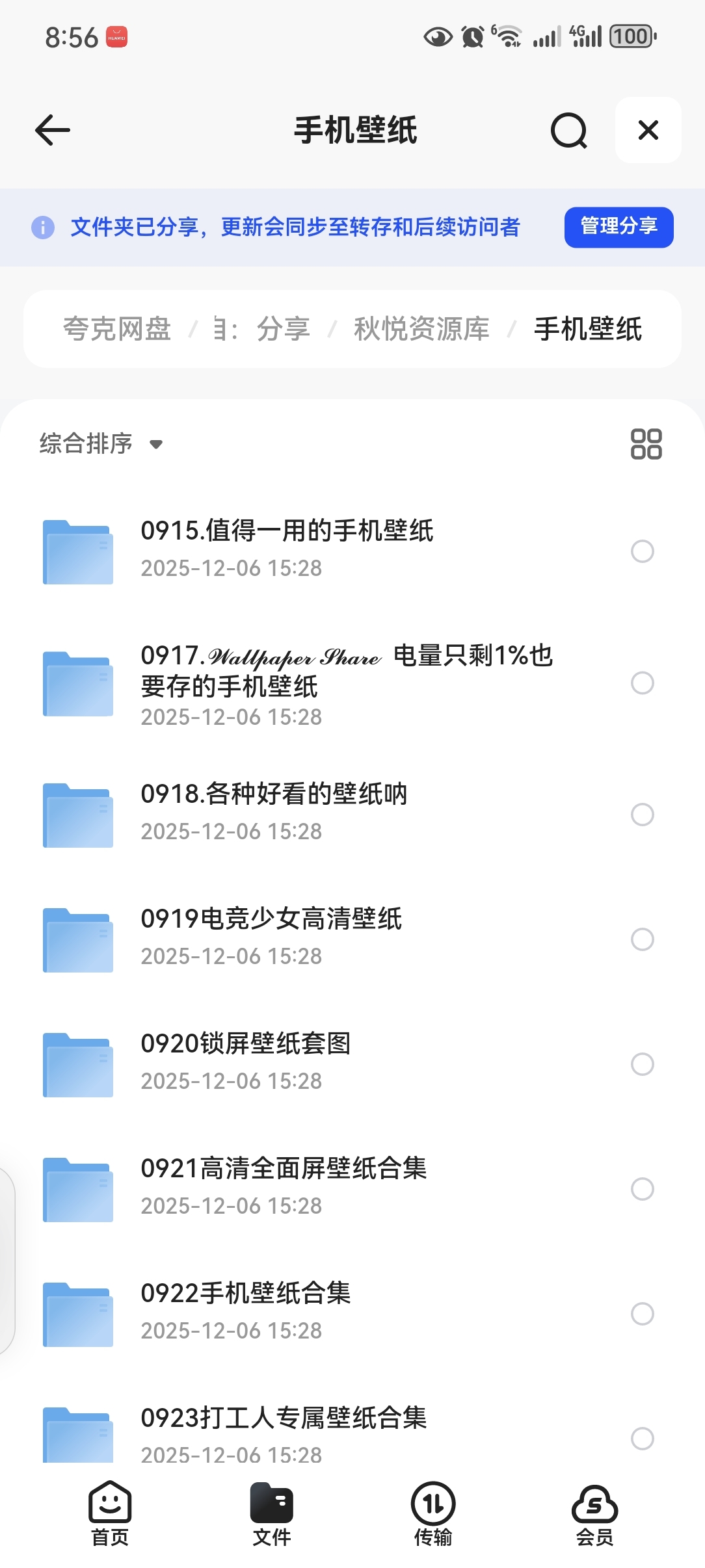705x1568 pixels.
Task: Open folder 0920锁屏壁纸套图
Action: pos(246,1062)
